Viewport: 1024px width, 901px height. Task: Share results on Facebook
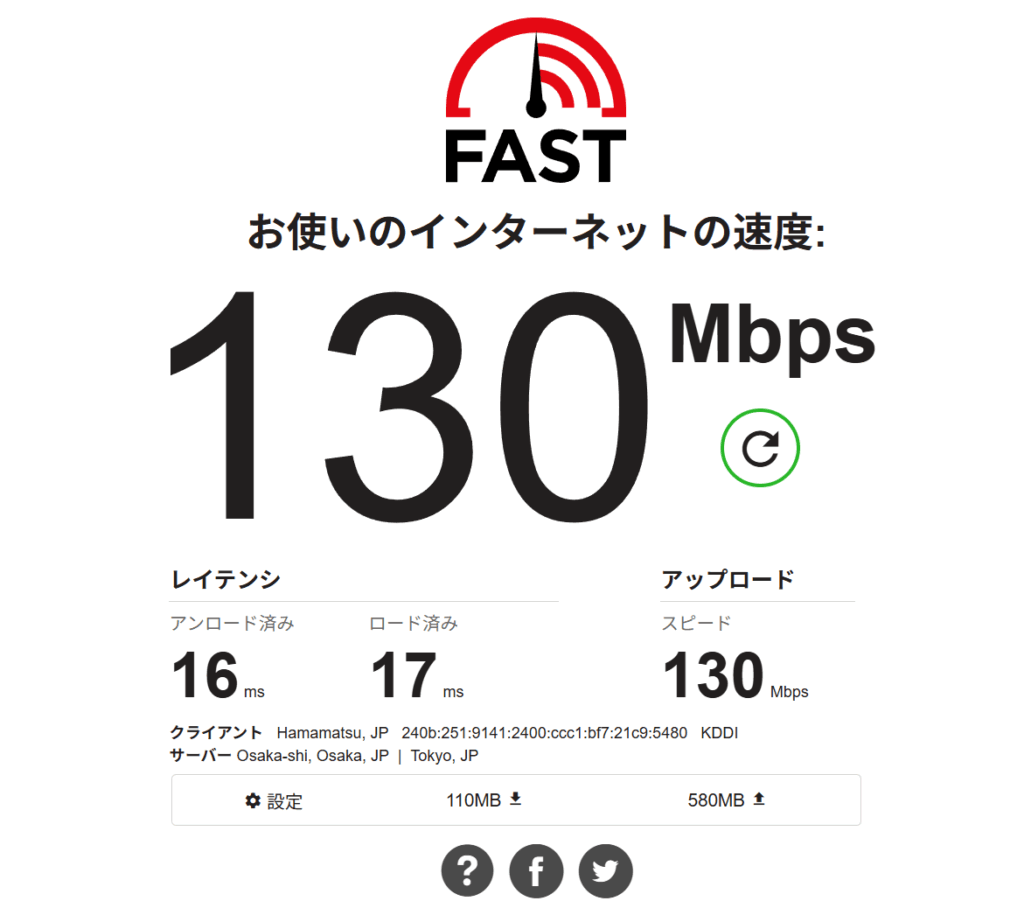[x=536, y=872]
